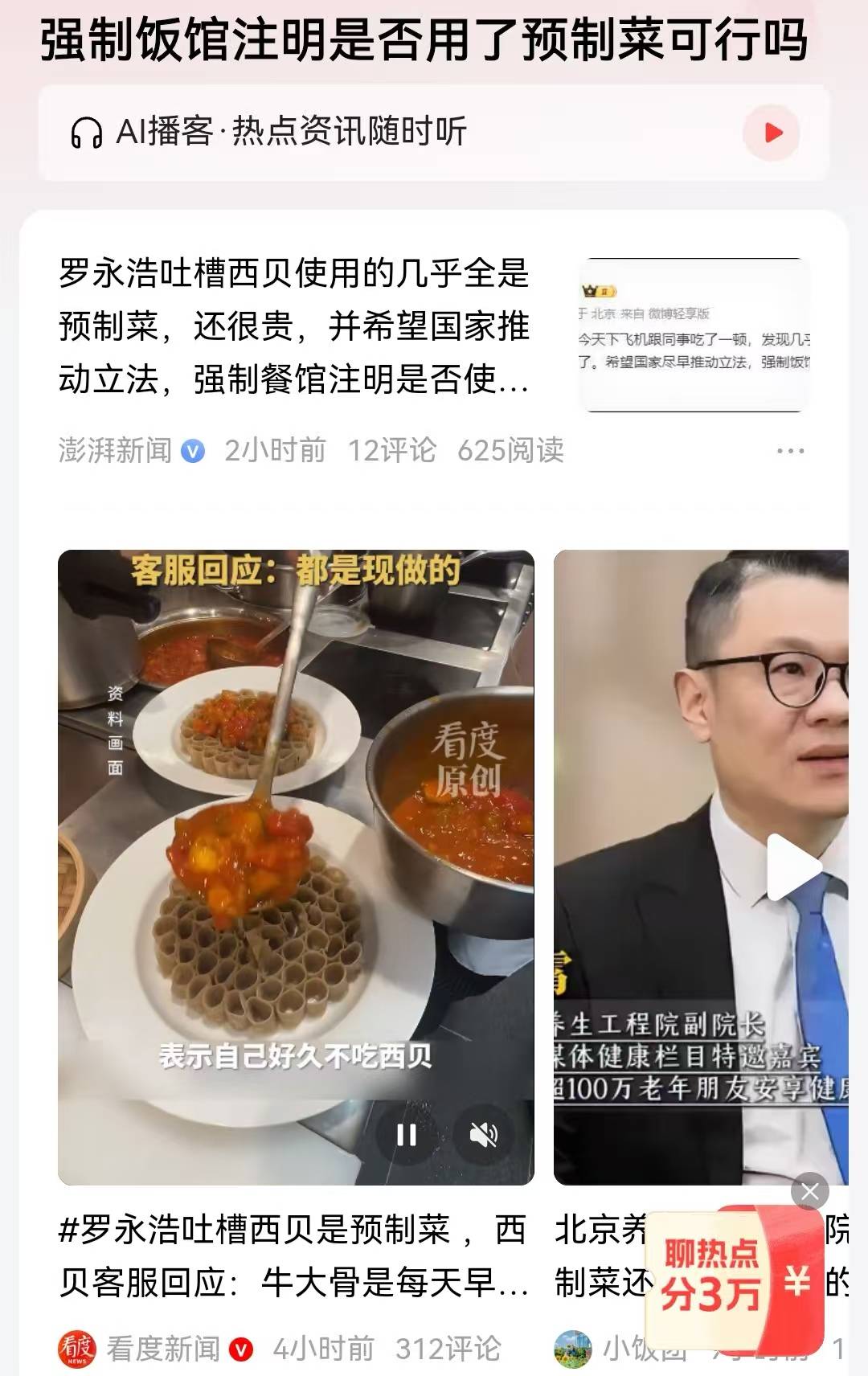This screenshot has height=1376, width=868.
Task: Dismiss the 聊热点分3万 floating banner
Action: click(809, 1191)
